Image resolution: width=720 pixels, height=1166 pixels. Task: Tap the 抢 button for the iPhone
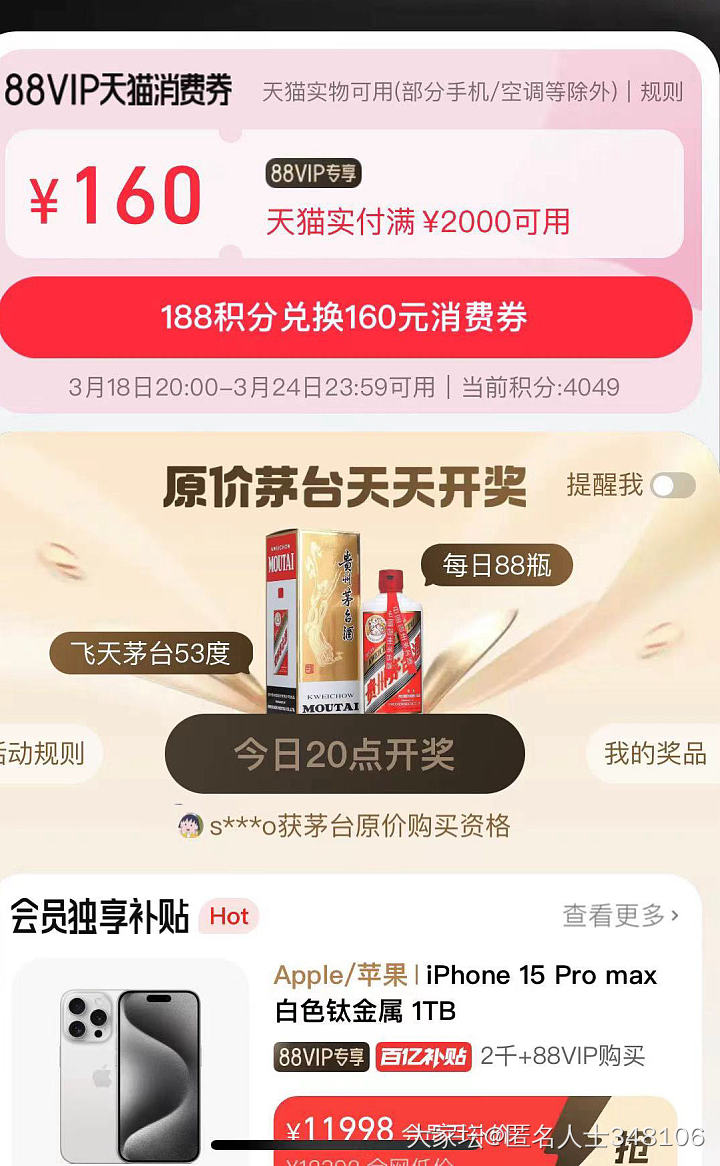pos(632,1140)
